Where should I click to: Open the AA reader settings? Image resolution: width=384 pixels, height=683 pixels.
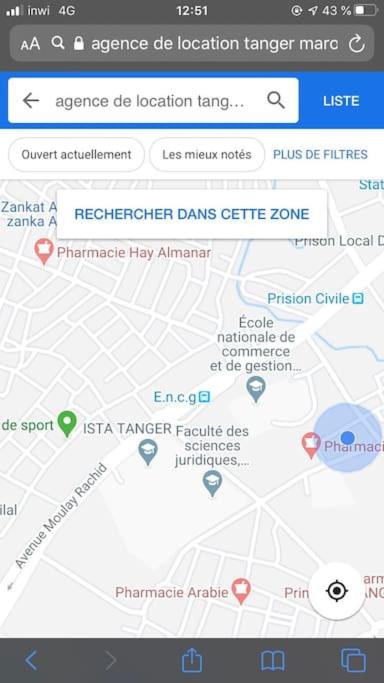pos(30,44)
